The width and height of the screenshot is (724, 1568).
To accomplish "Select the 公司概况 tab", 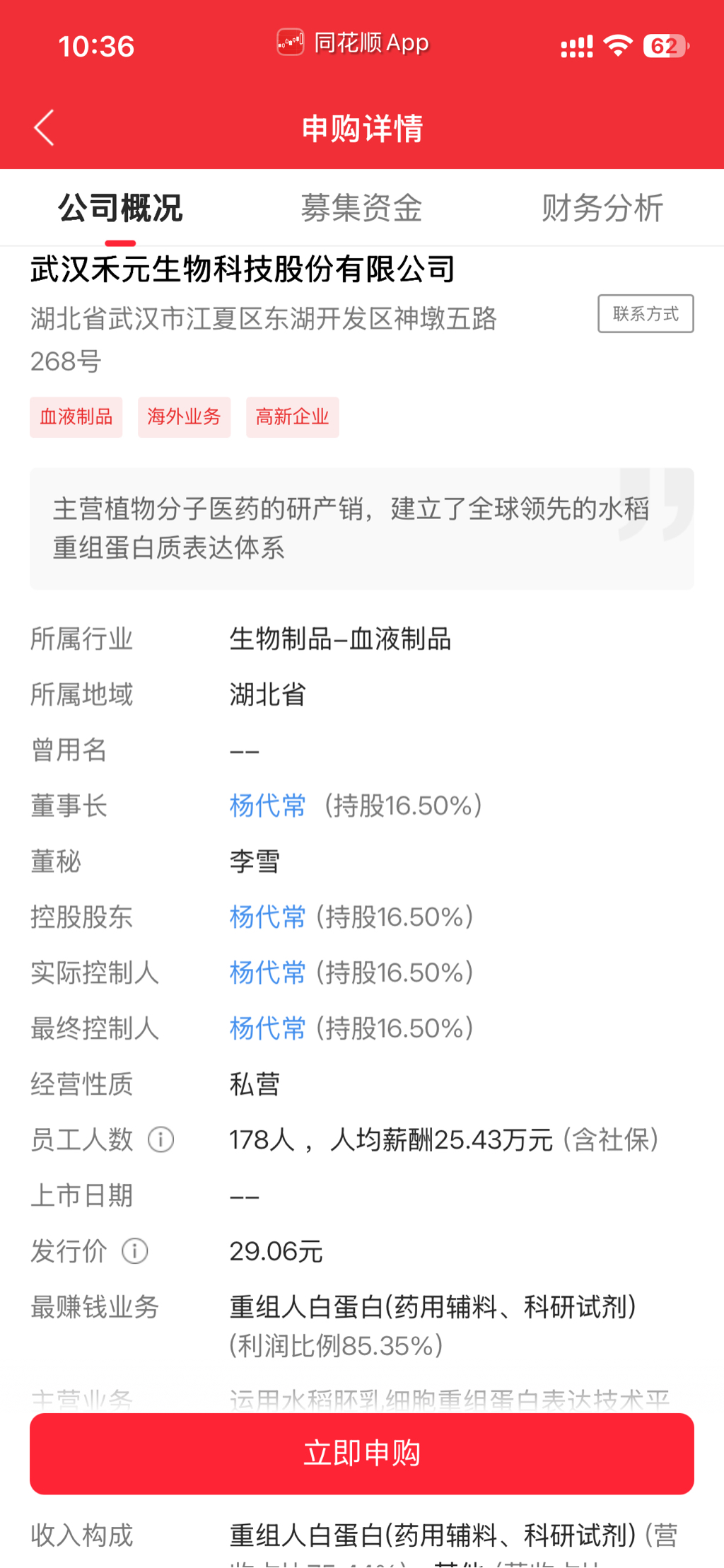I will pyautogui.click(x=120, y=208).
